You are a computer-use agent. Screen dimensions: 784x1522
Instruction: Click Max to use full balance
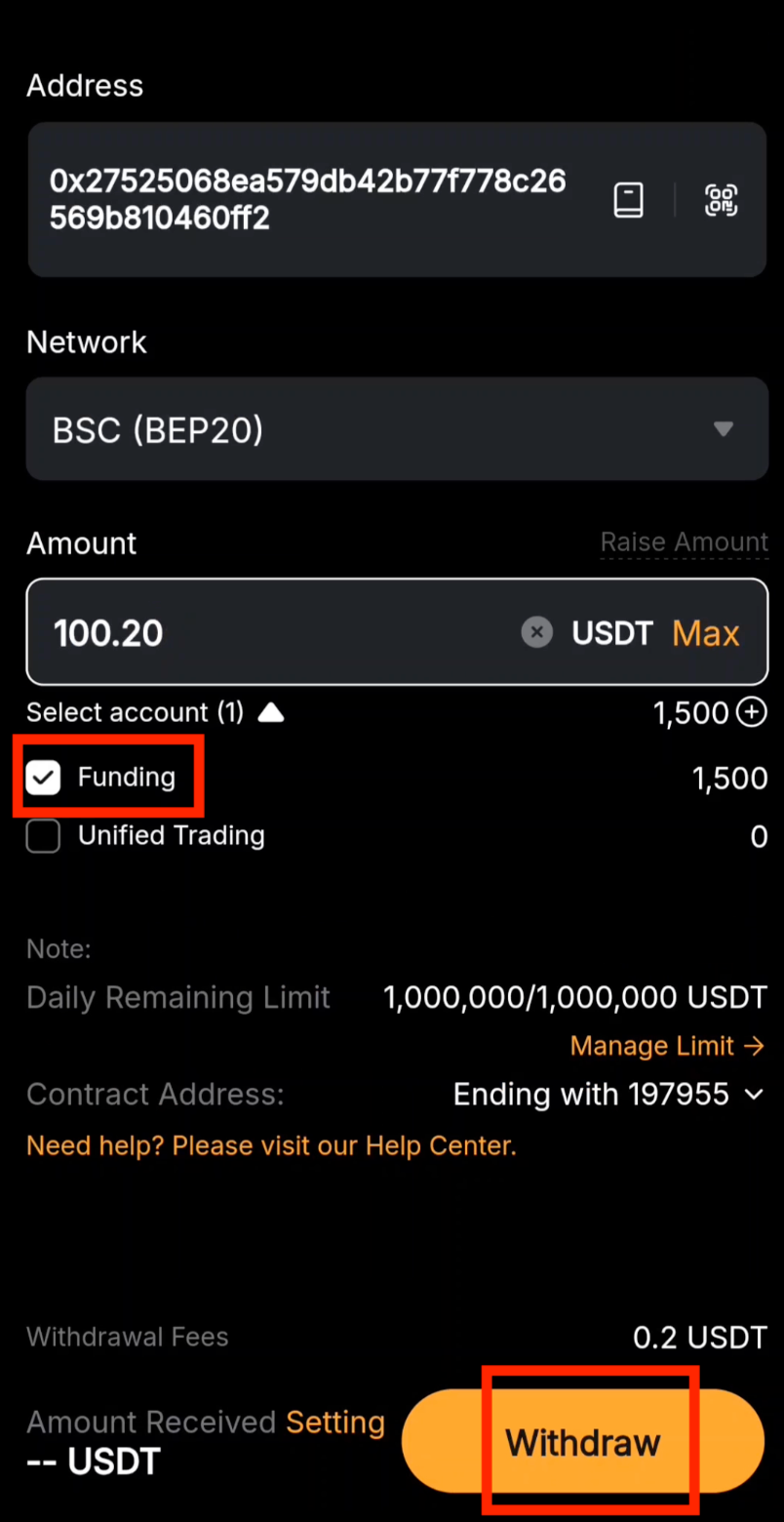705,632
